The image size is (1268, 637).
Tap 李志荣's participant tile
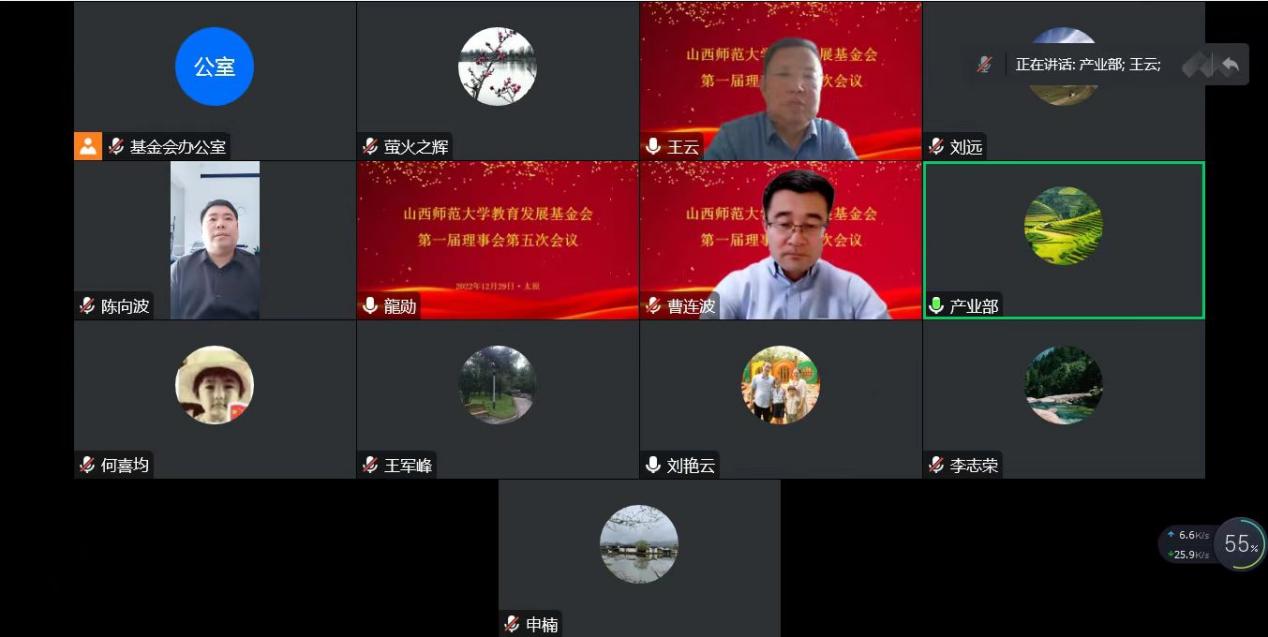[1063, 399]
